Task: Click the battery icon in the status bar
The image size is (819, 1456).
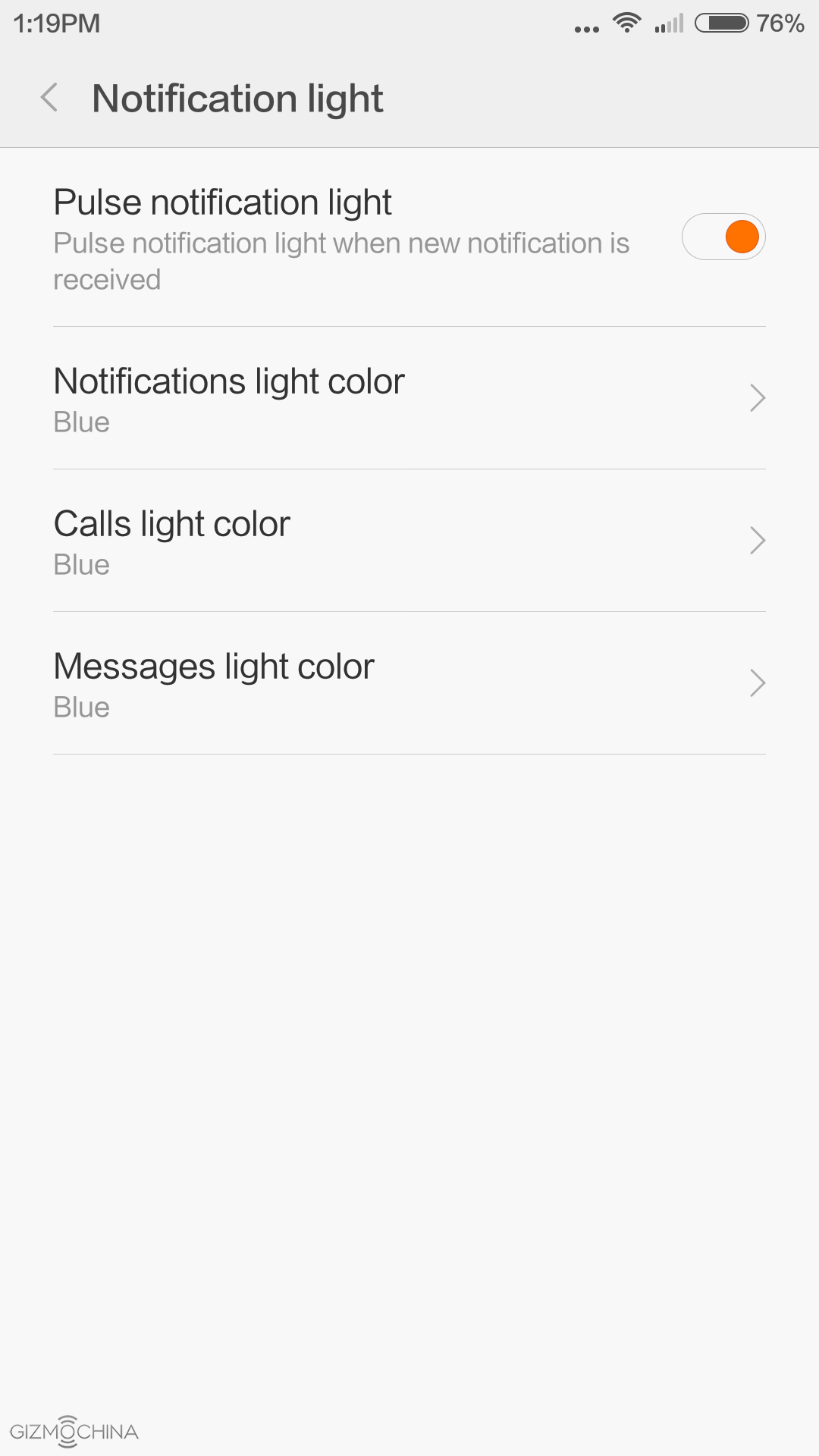Action: tap(726, 22)
